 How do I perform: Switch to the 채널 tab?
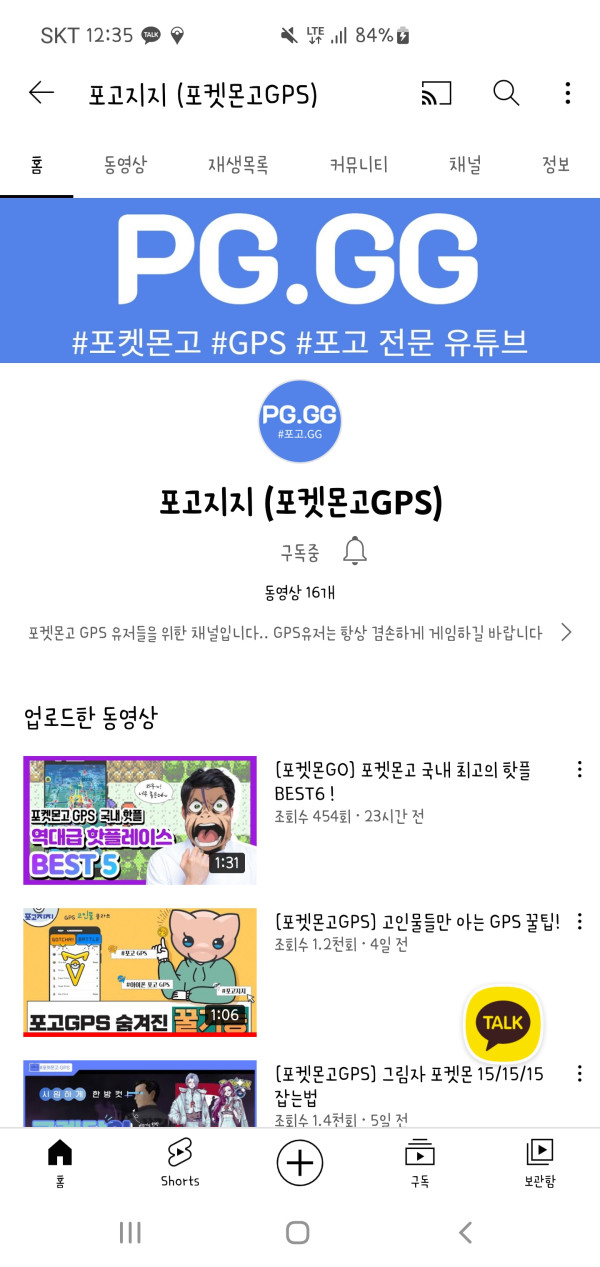click(464, 165)
